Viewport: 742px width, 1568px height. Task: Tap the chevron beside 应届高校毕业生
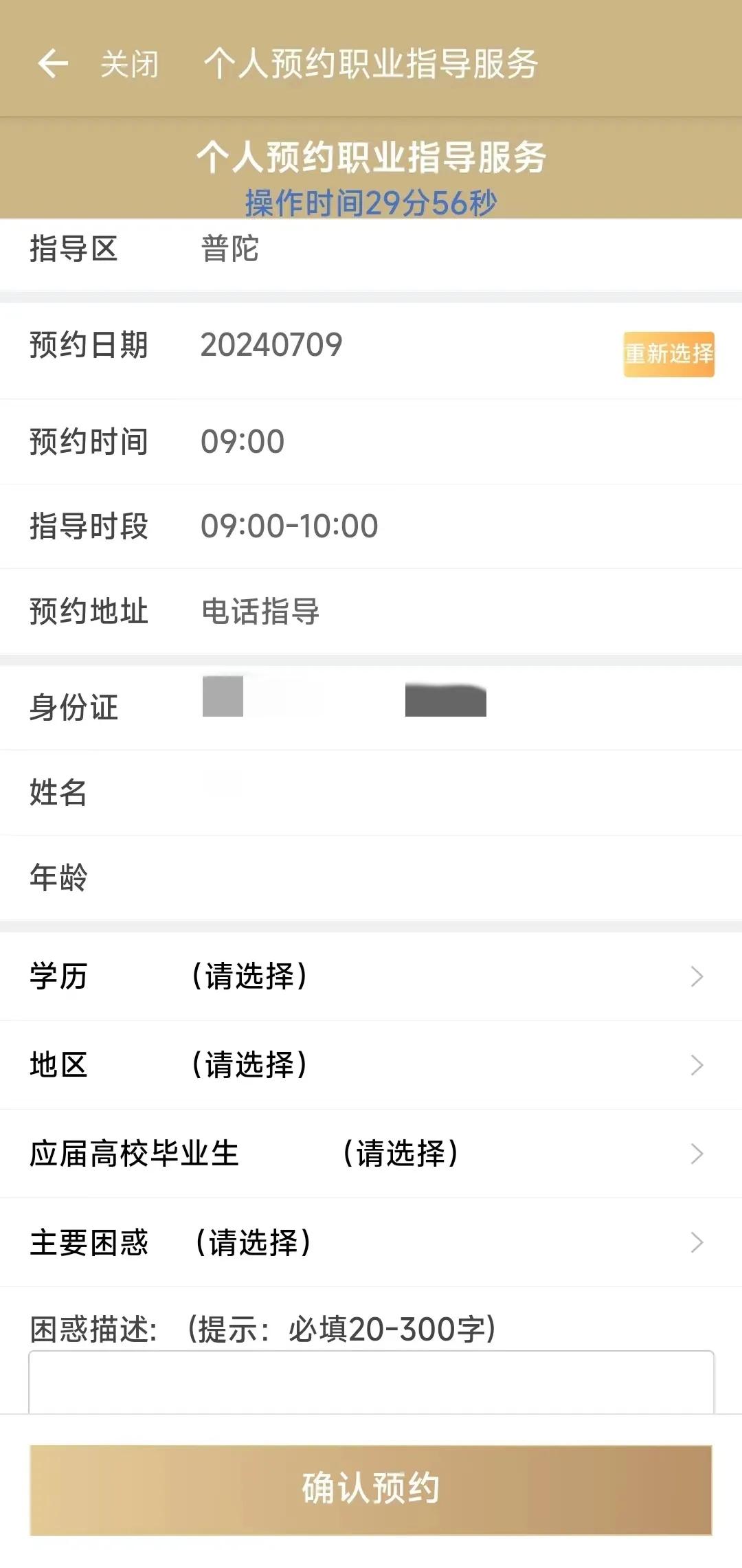point(697,1154)
